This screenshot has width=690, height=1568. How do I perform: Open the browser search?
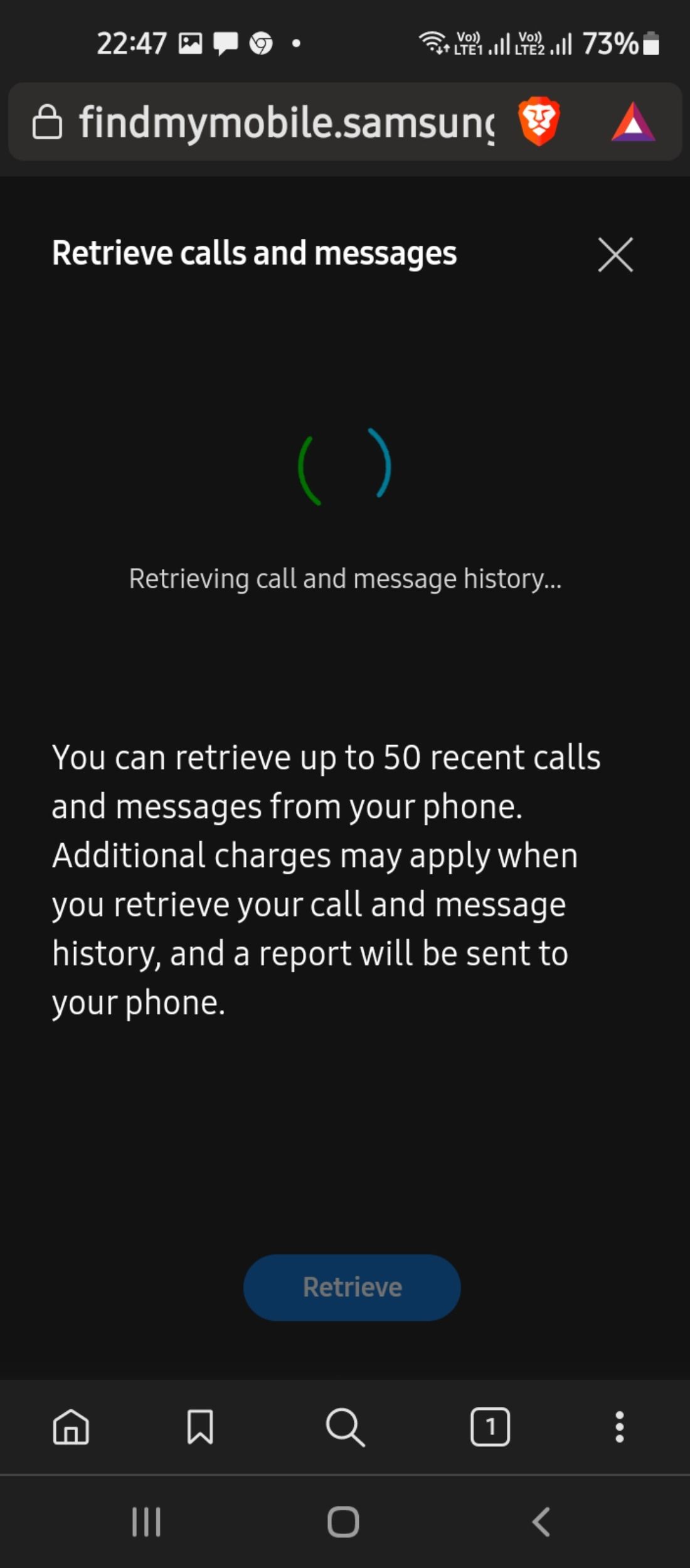345,1427
